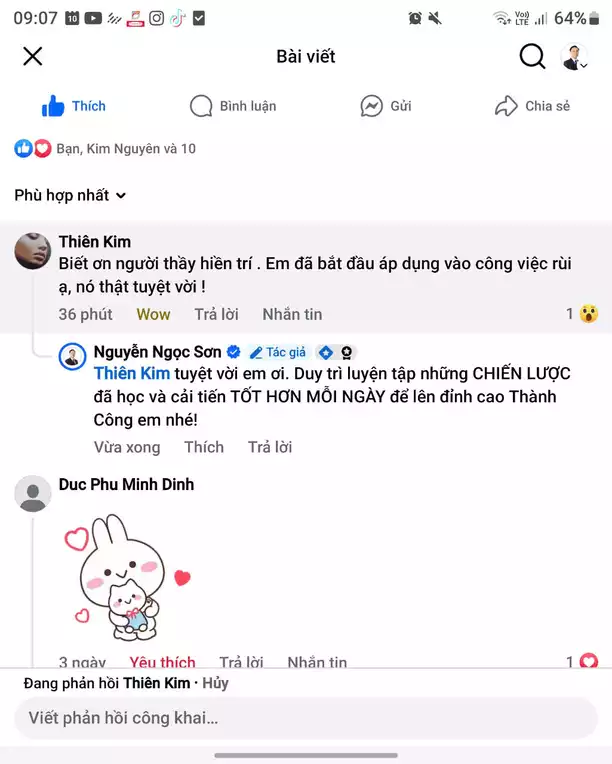The image size is (612, 764).
Task: Open Thiên Kim's profile from her comment
Action: coord(95,242)
